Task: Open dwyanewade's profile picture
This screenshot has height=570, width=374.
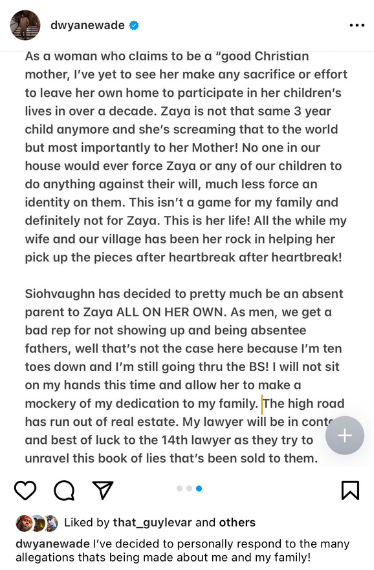Action: tap(25, 25)
